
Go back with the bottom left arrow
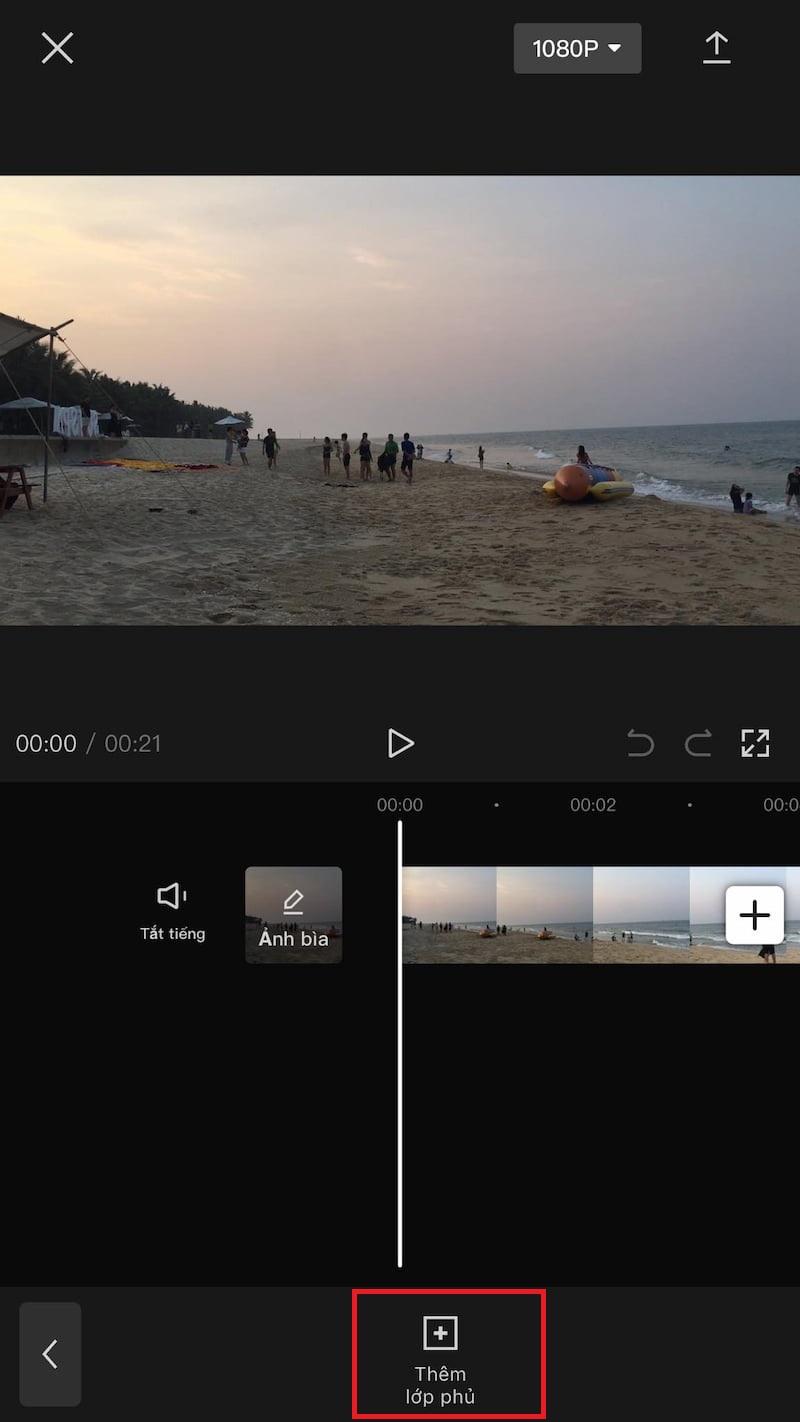50,1354
